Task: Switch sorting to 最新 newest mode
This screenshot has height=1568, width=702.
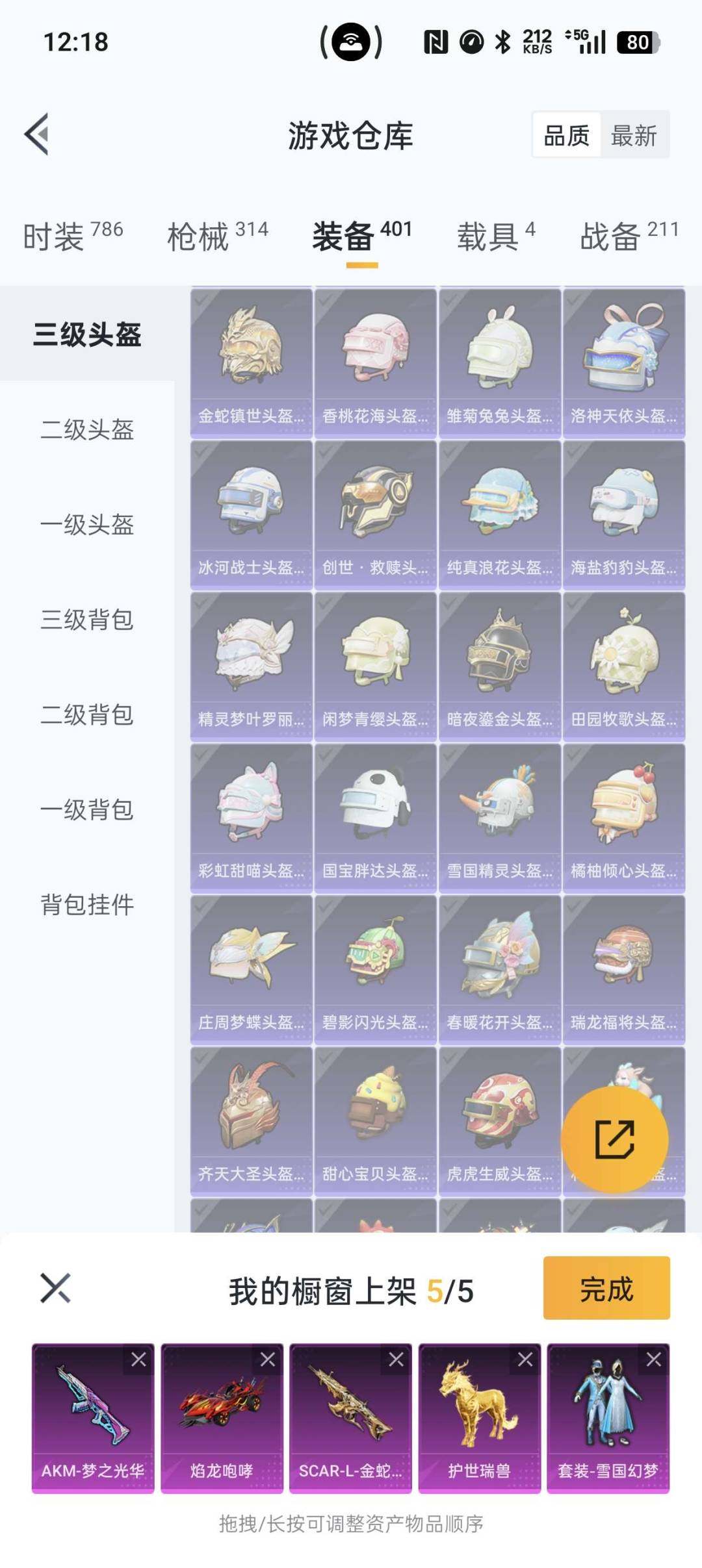Action: [x=634, y=134]
